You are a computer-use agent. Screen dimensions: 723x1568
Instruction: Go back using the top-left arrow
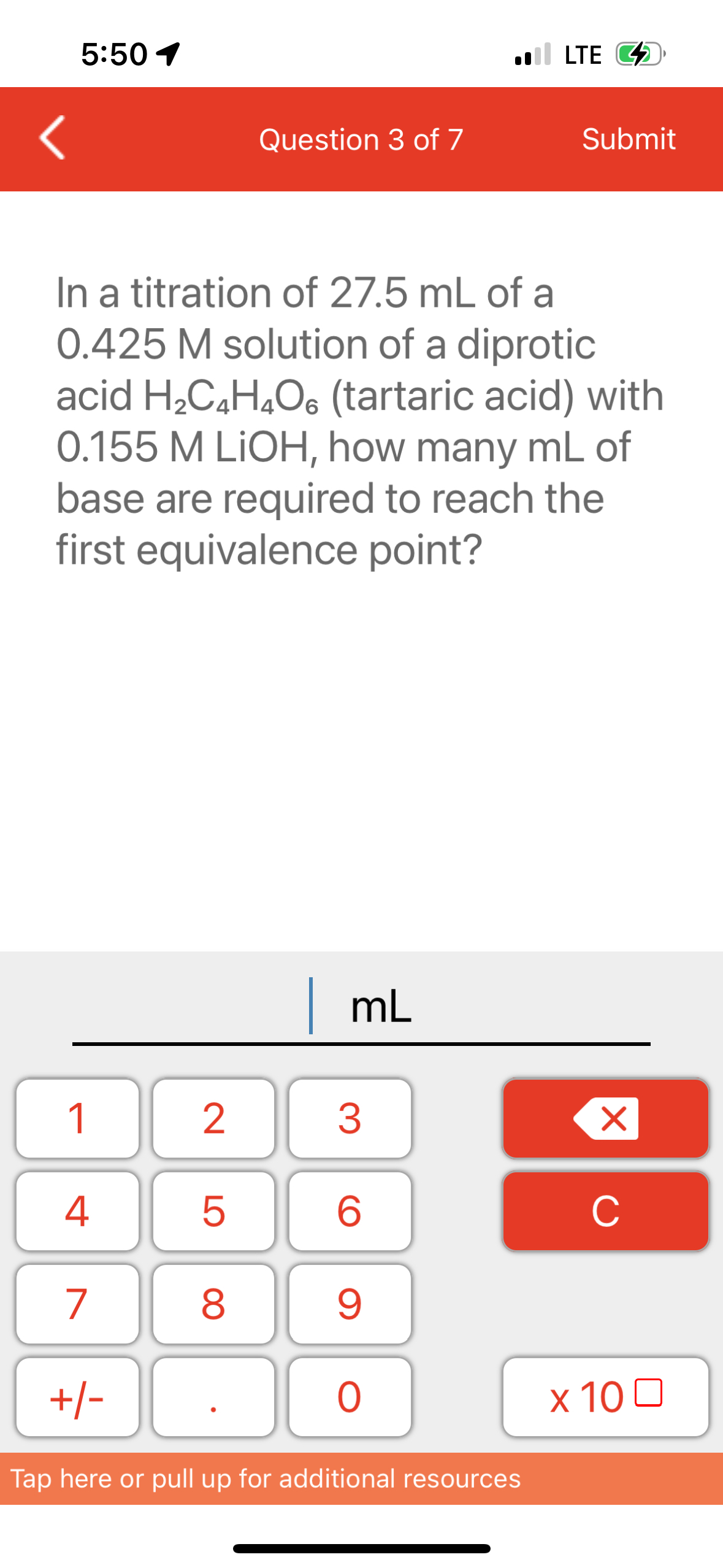pyautogui.click(x=53, y=139)
